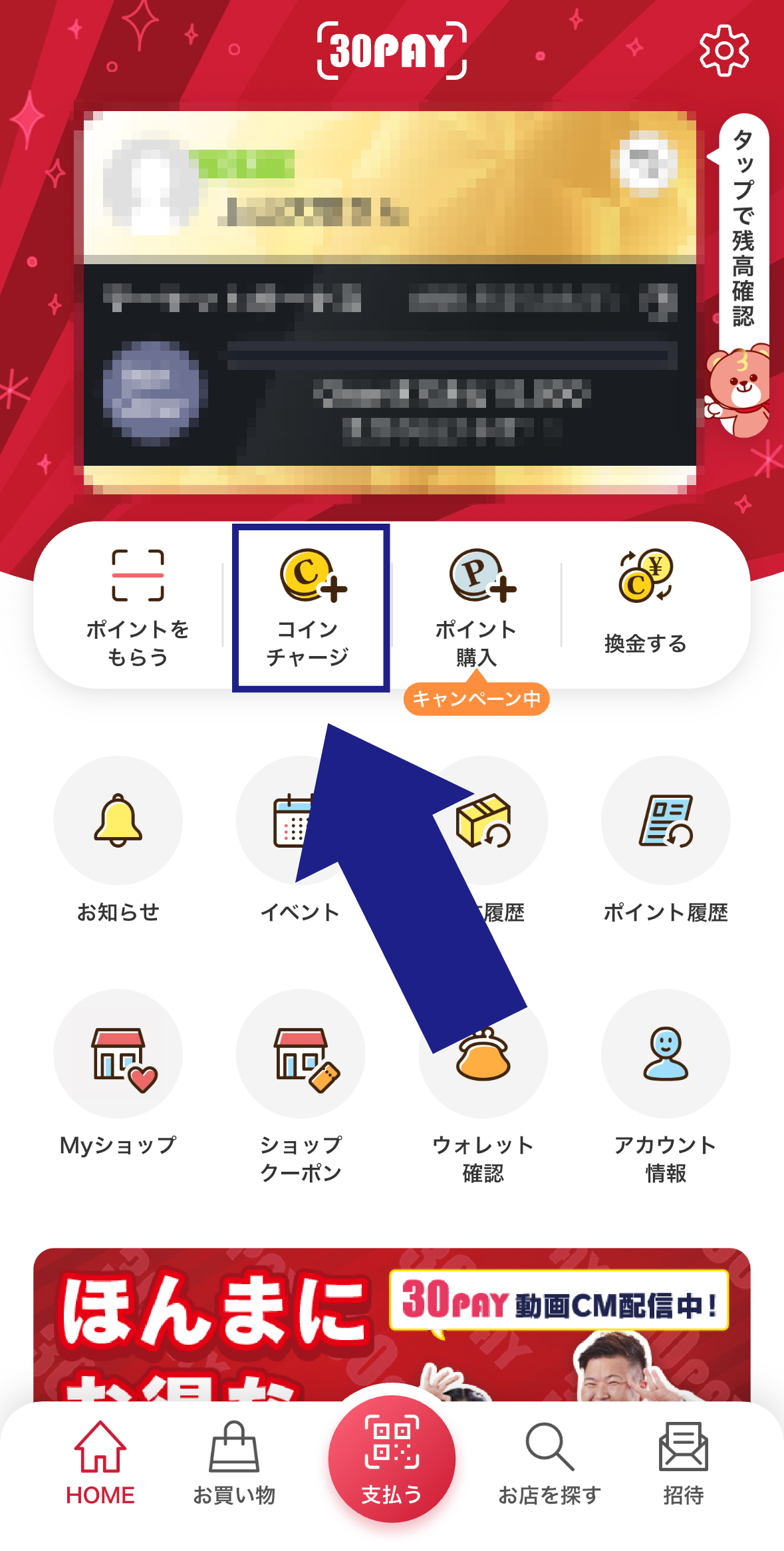Open ウォレット確認
This screenshot has width=784, height=1551.
pos(483,1091)
